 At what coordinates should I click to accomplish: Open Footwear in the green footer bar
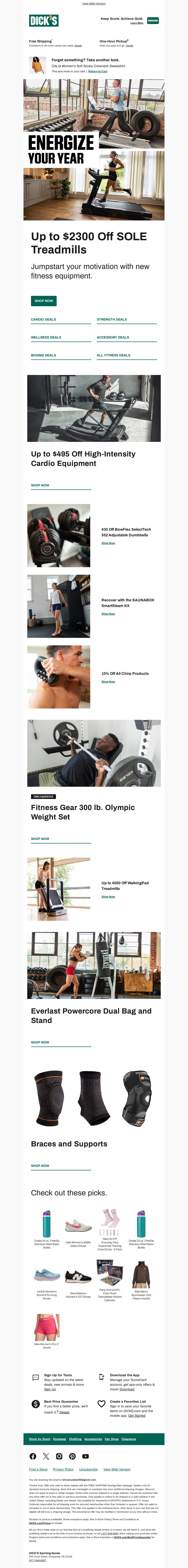[x=59, y=1439]
